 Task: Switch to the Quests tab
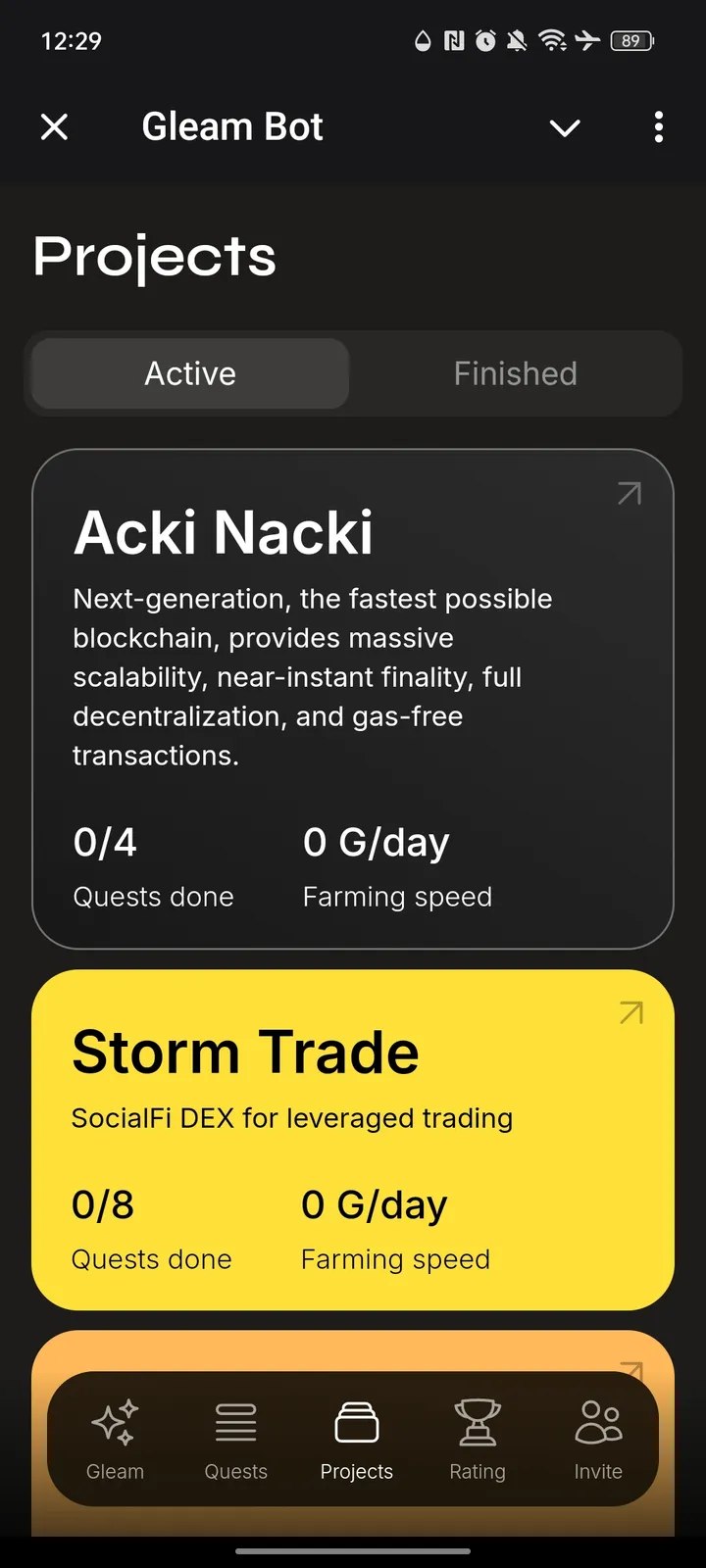click(235, 1439)
